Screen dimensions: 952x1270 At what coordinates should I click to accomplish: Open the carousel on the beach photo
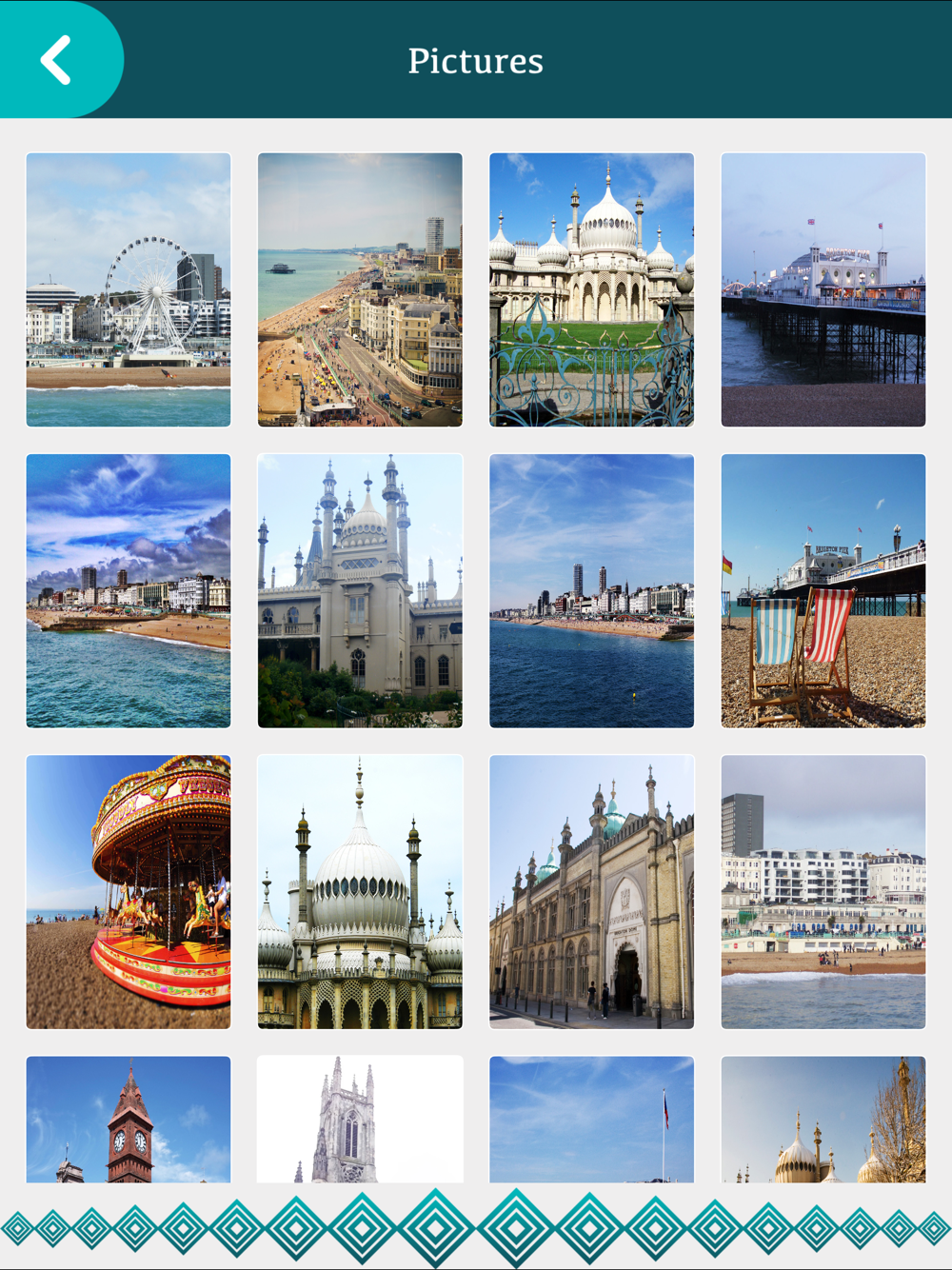[129, 891]
